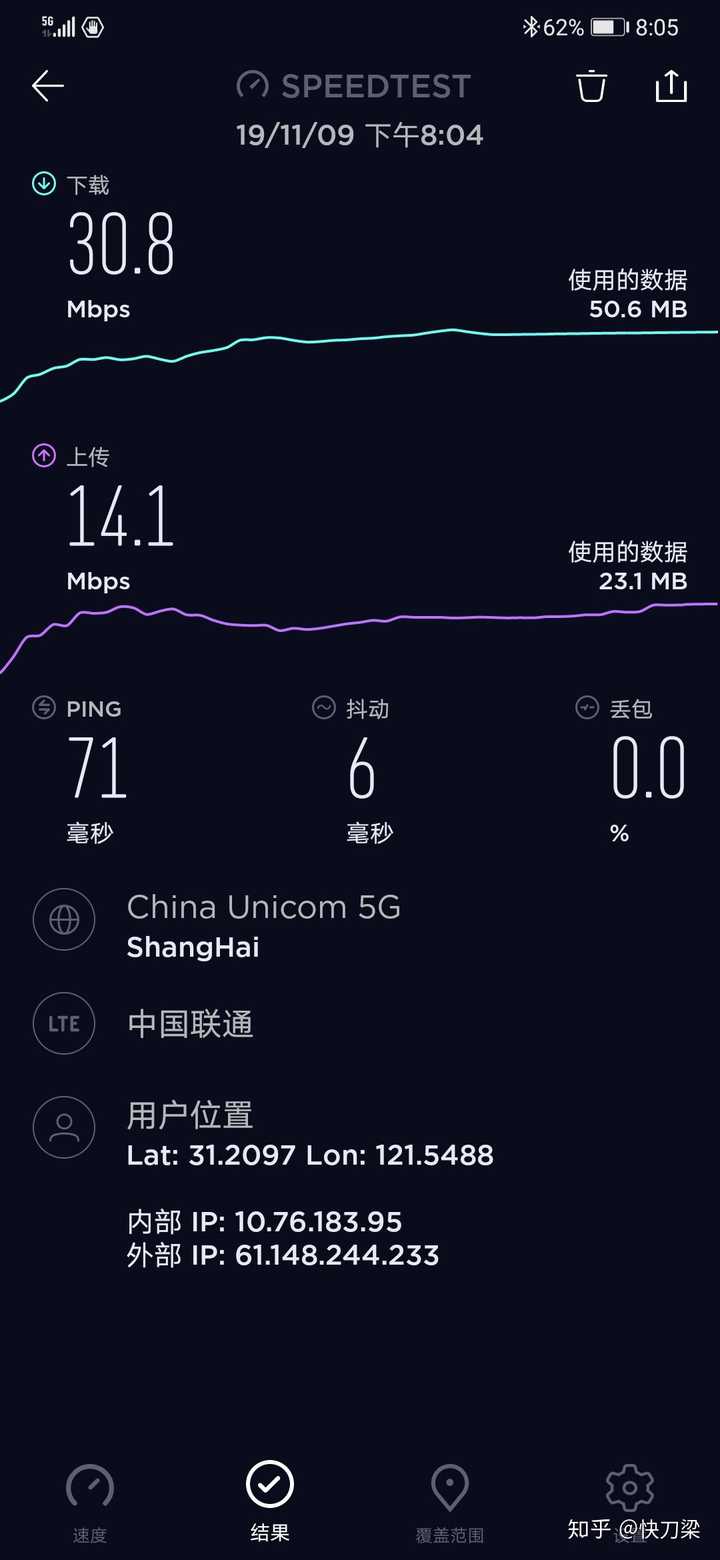Share this speed test result
Screen dimensions: 720x1560
tap(671, 87)
